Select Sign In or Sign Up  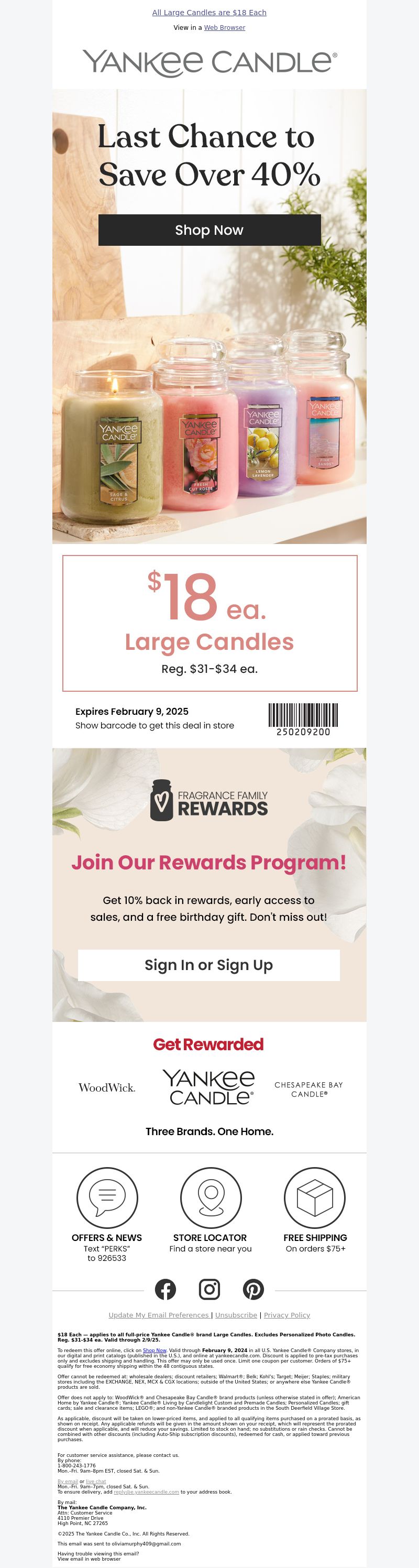click(208, 965)
